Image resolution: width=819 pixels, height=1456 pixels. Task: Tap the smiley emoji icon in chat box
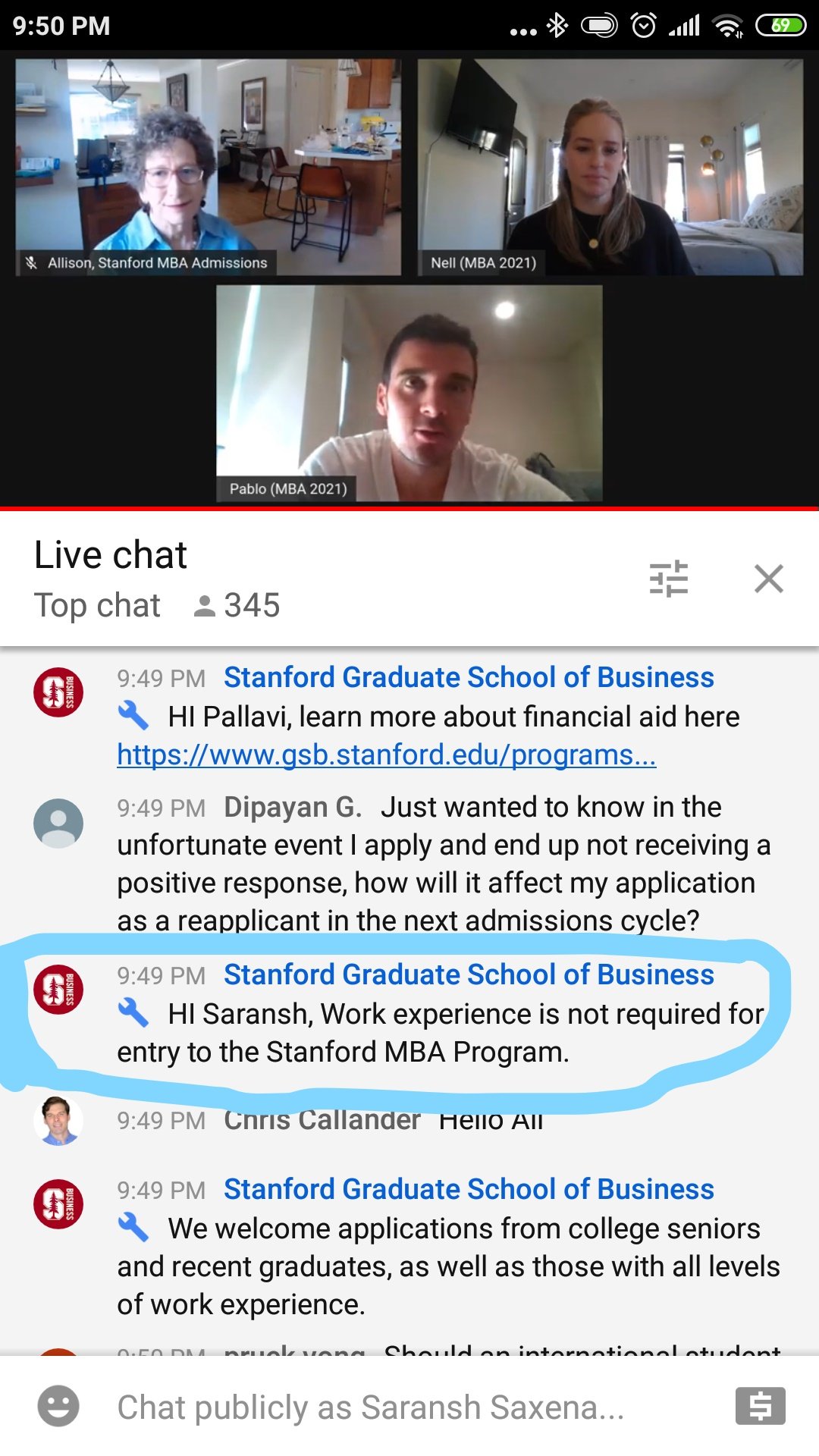click(57, 1407)
